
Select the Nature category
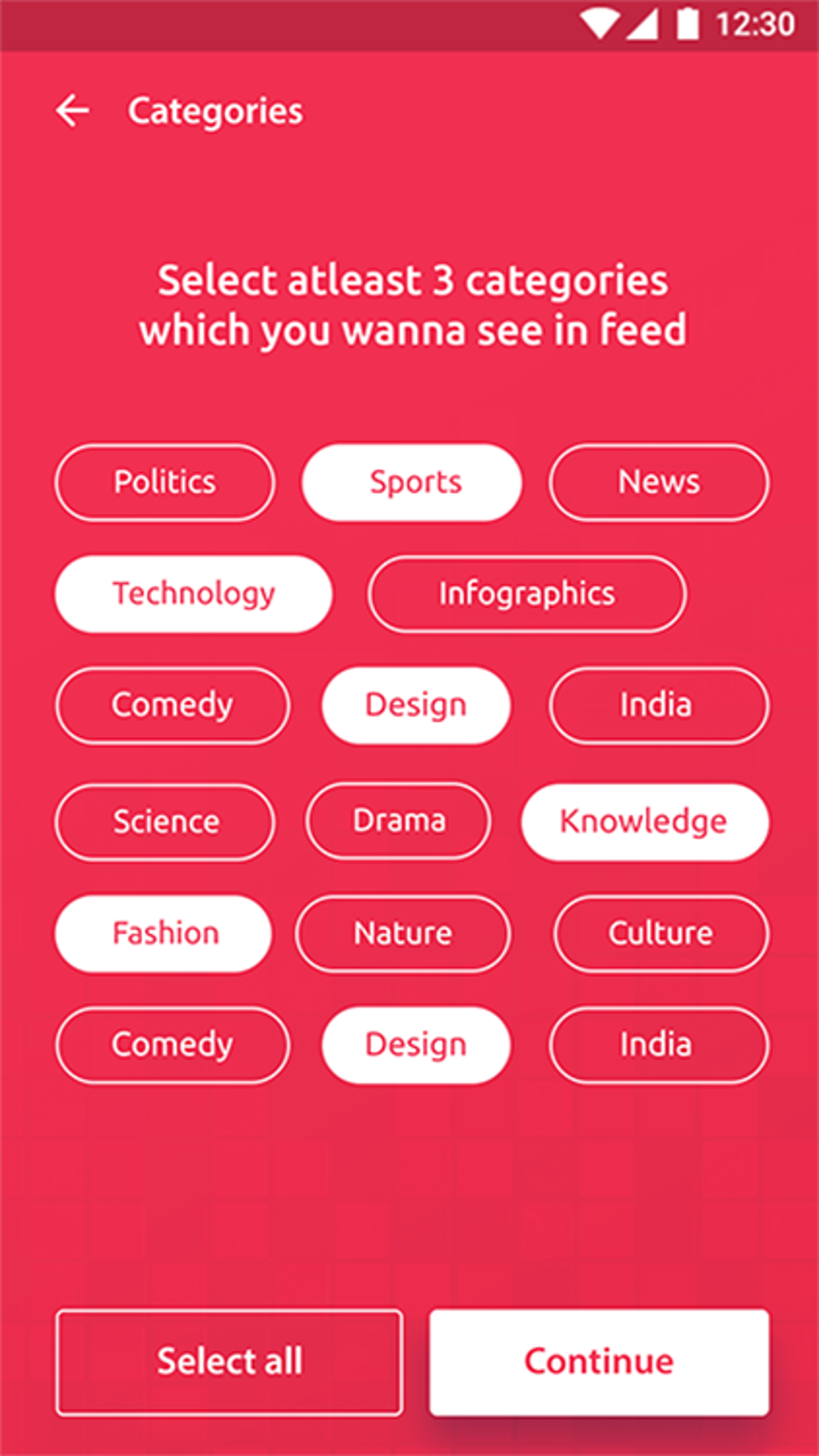[x=402, y=934]
